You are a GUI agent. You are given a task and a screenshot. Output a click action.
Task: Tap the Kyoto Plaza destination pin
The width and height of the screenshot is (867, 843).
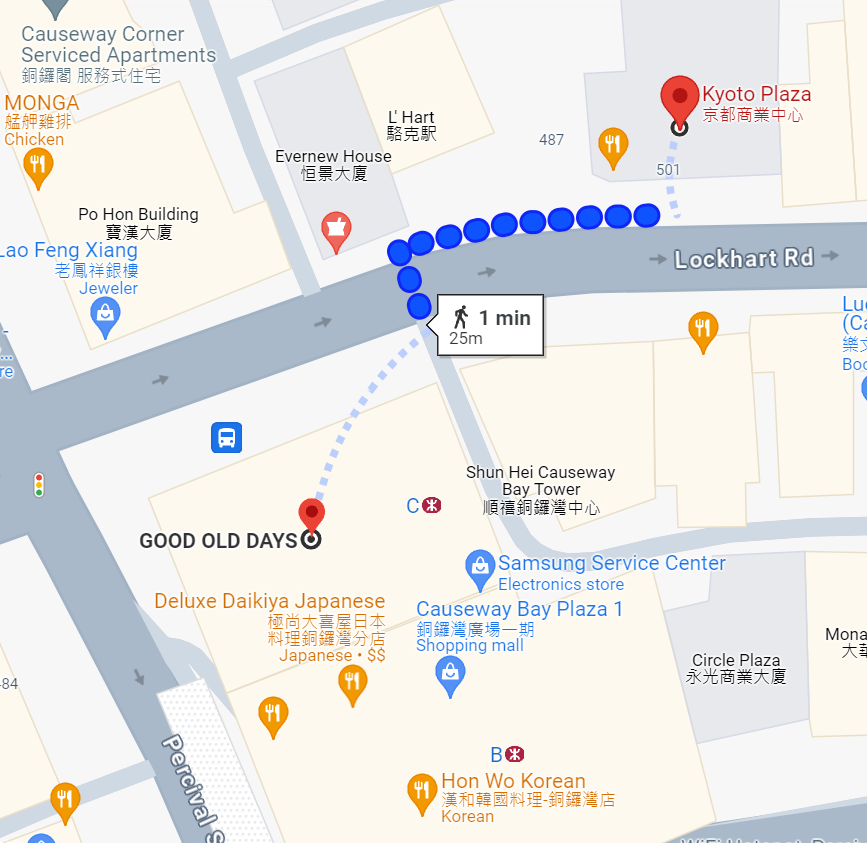click(x=680, y=99)
